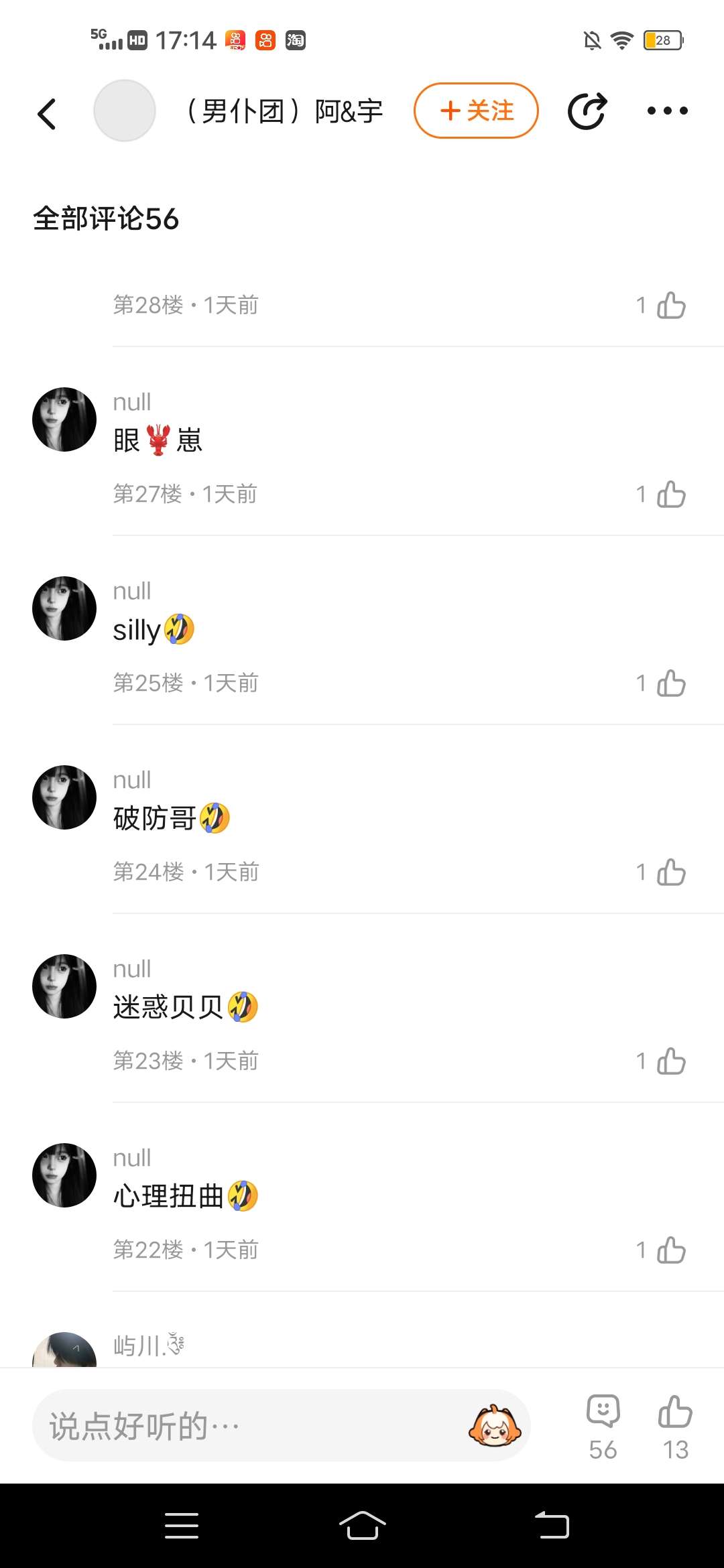
Task: Return to the home screen
Action: (362, 1526)
